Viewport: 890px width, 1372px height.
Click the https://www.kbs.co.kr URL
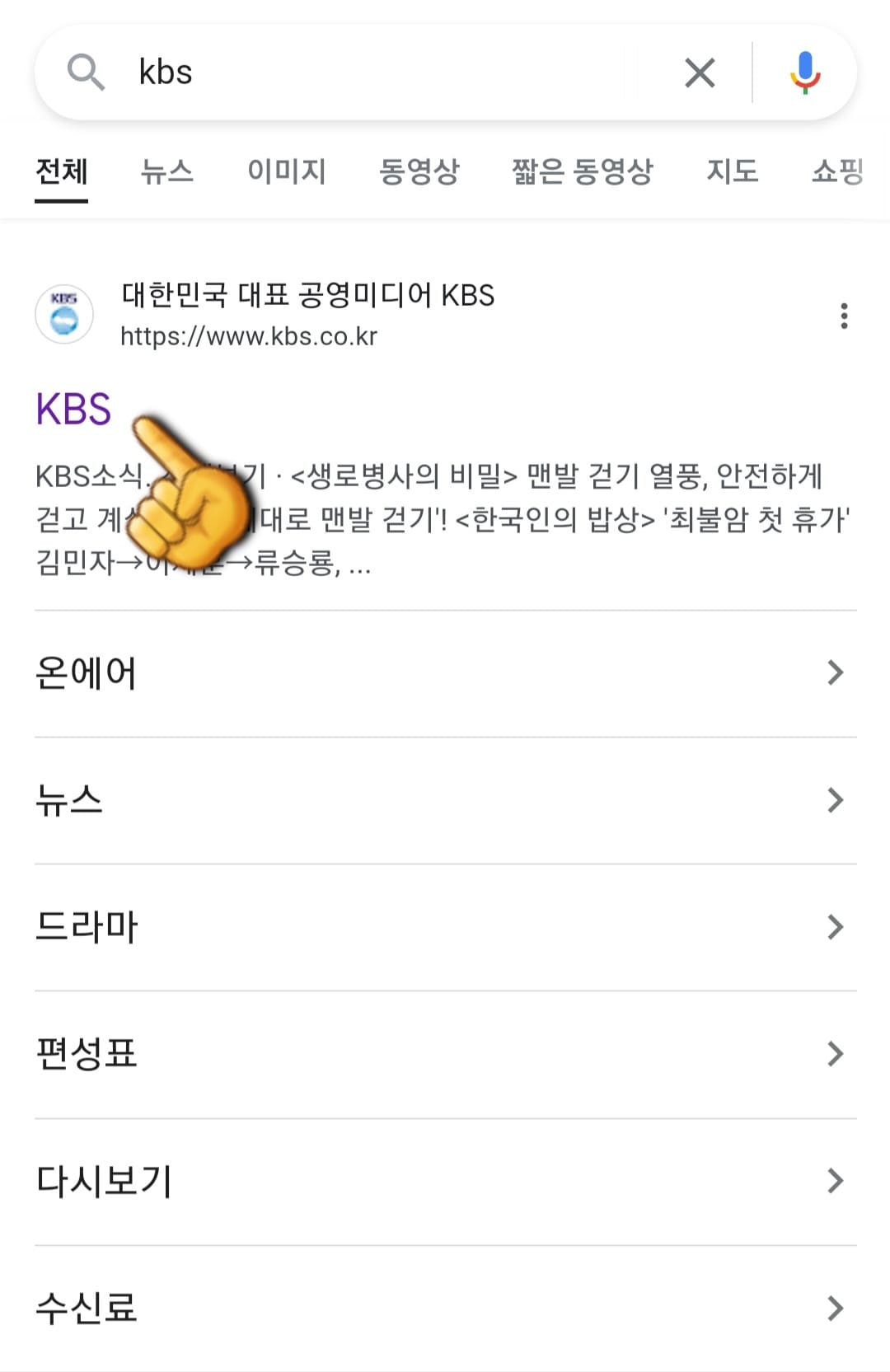click(x=250, y=337)
